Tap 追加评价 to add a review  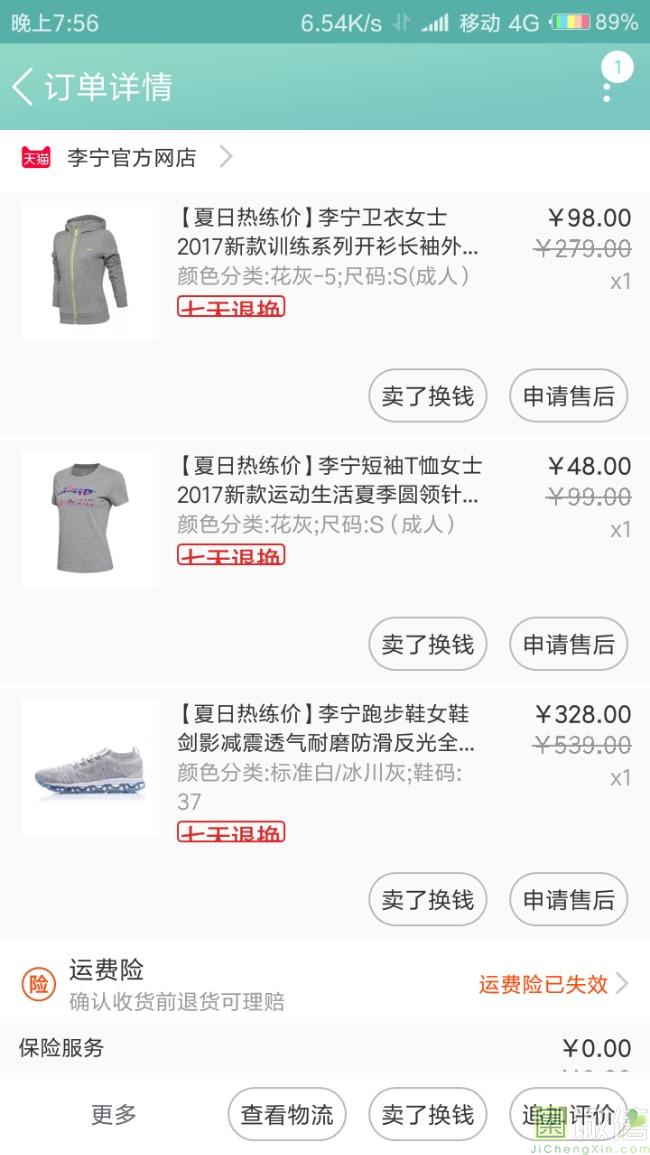point(568,1114)
